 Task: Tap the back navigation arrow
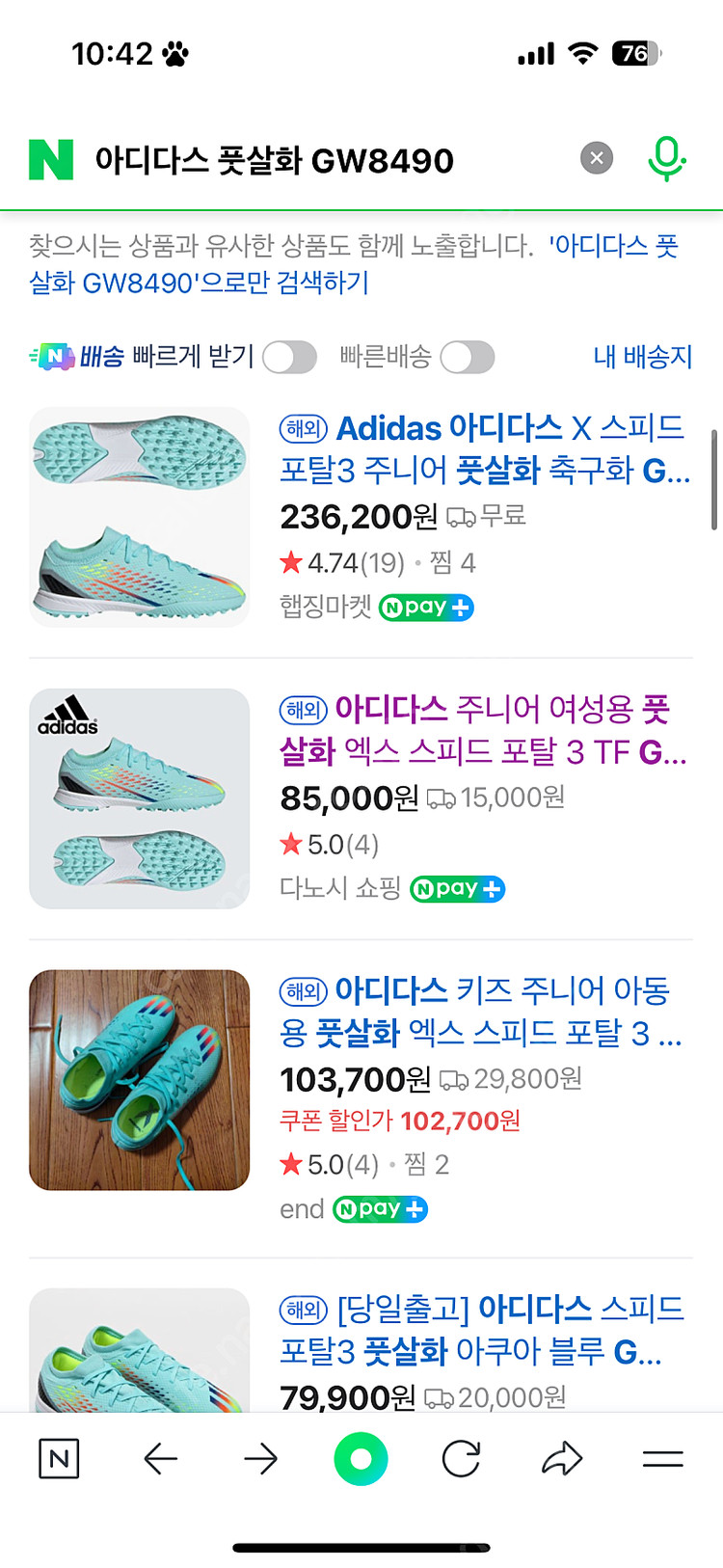(x=160, y=1459)
